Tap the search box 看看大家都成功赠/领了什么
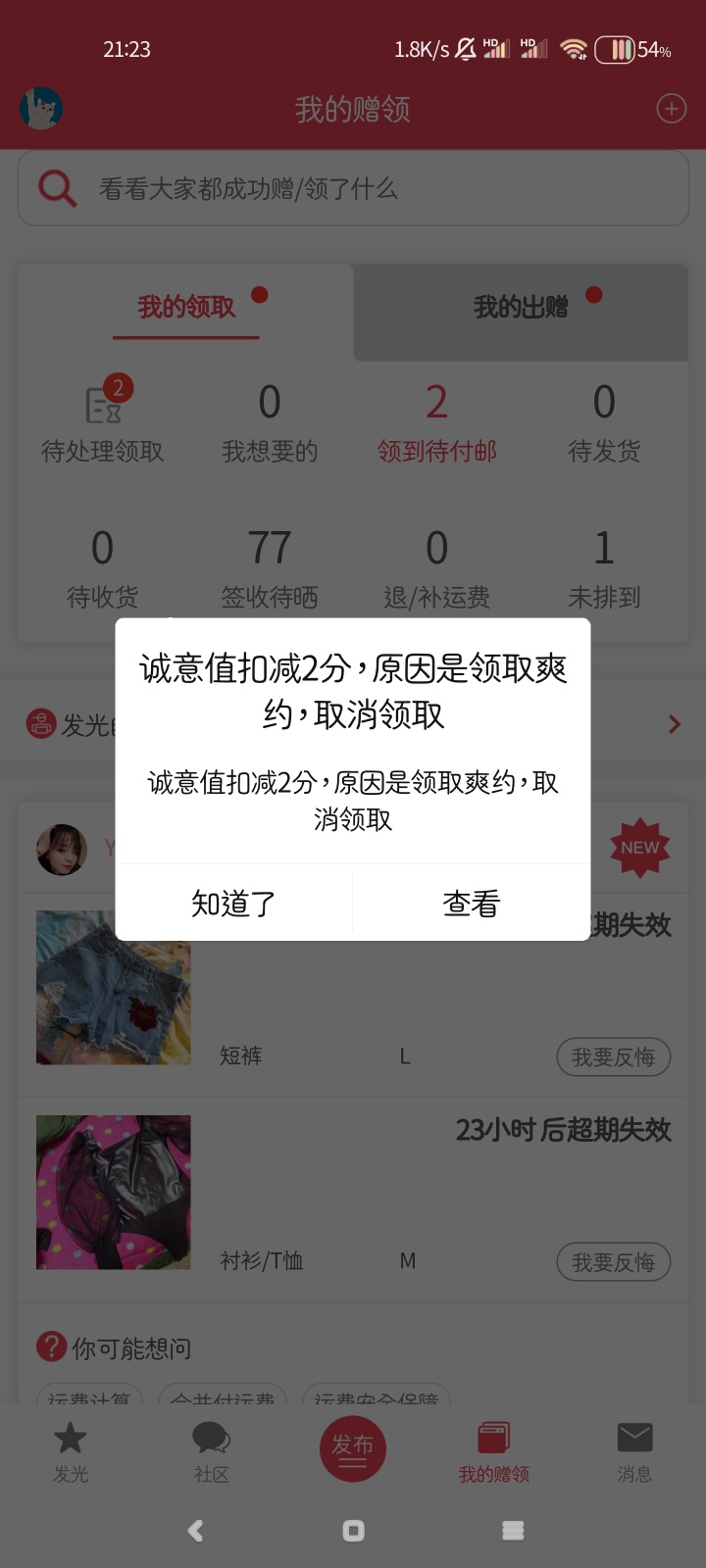The image size is (706, 1568). click(x=353, y=188)
